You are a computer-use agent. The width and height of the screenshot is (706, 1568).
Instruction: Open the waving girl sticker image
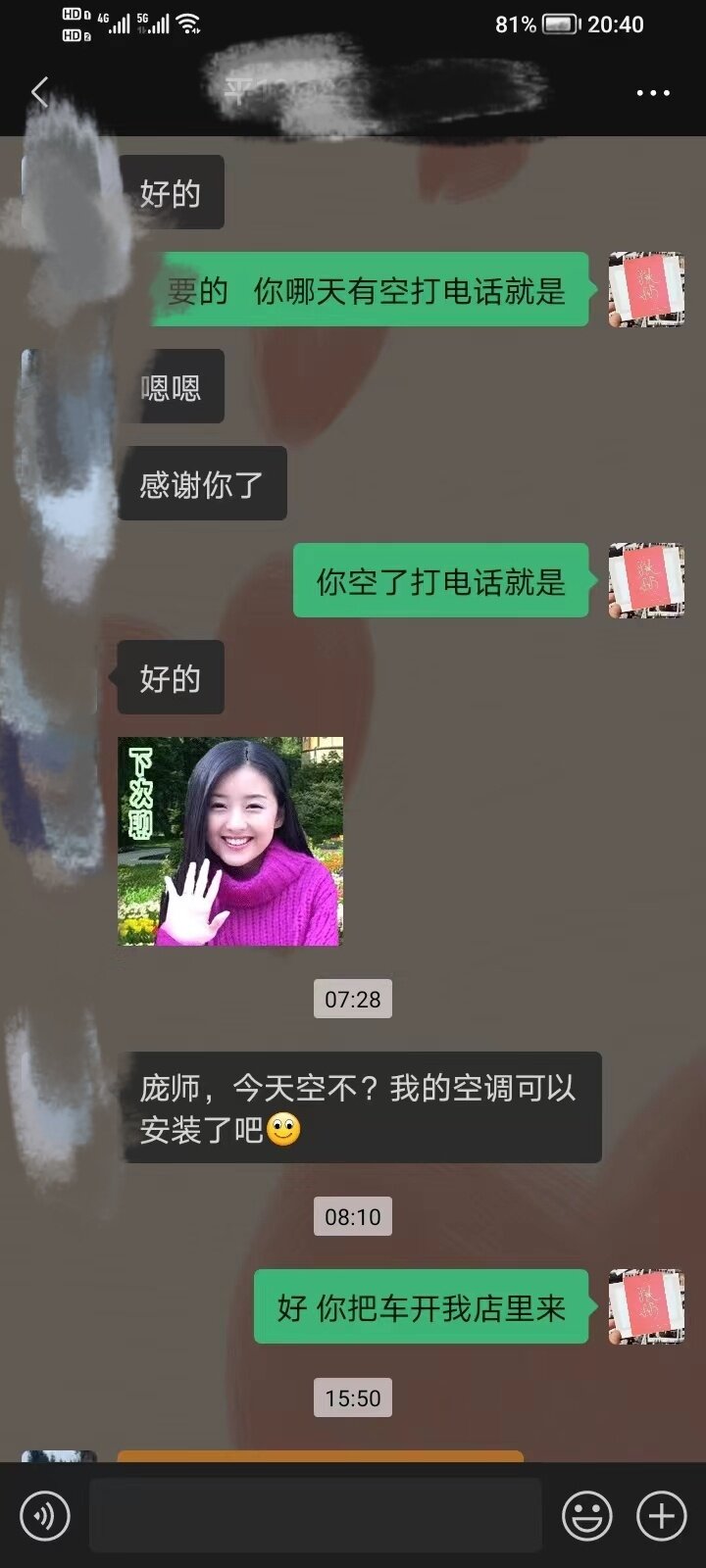pos(230,842)
